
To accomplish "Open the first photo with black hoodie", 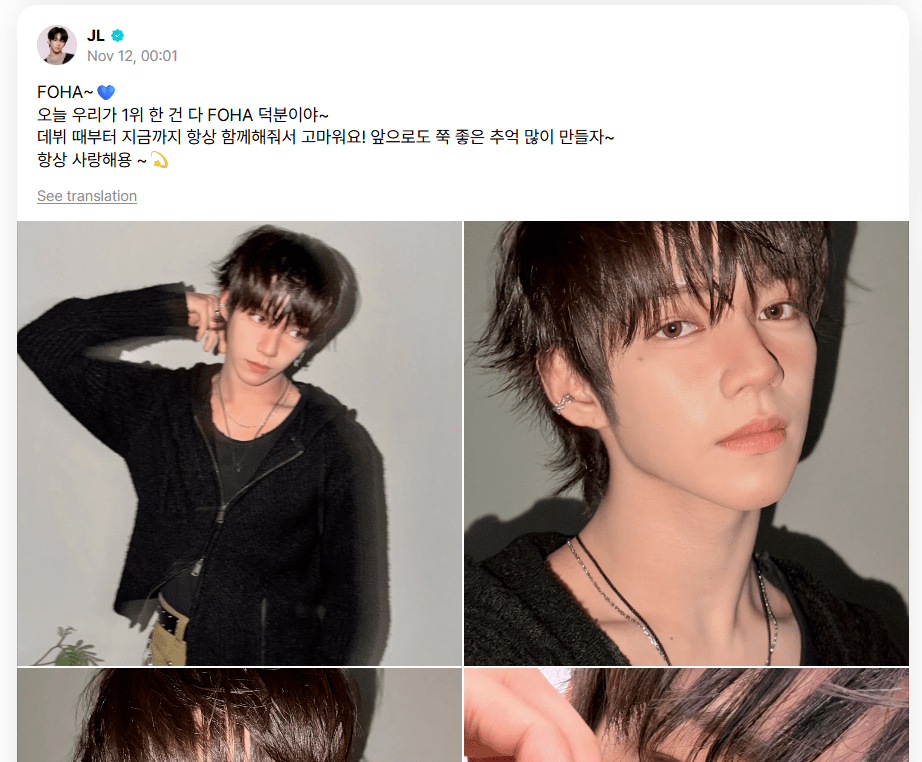I will click(x=239, y=443).
